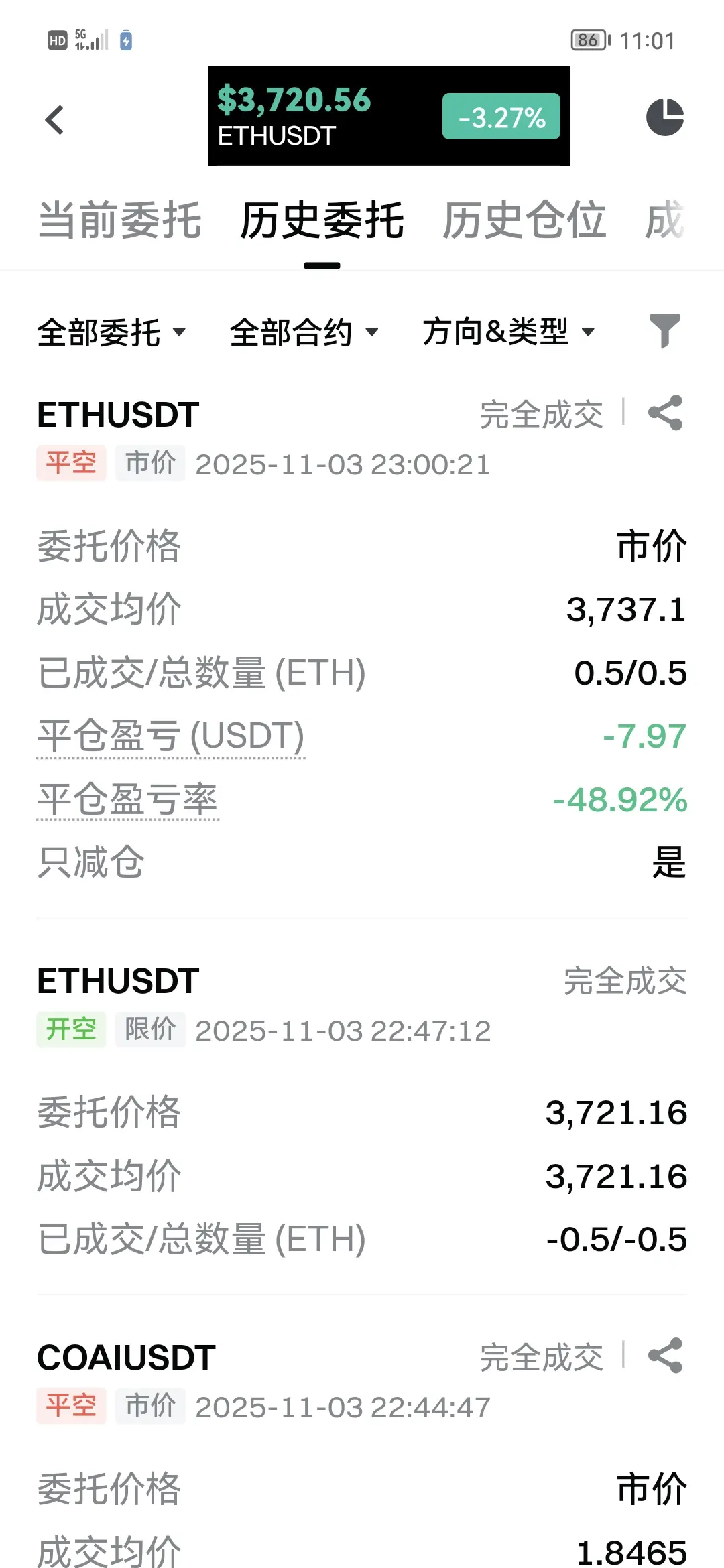Screen dimensions: 724x1568
Task: Switch to the 当前委托 tab
Action: coord(120,220)
